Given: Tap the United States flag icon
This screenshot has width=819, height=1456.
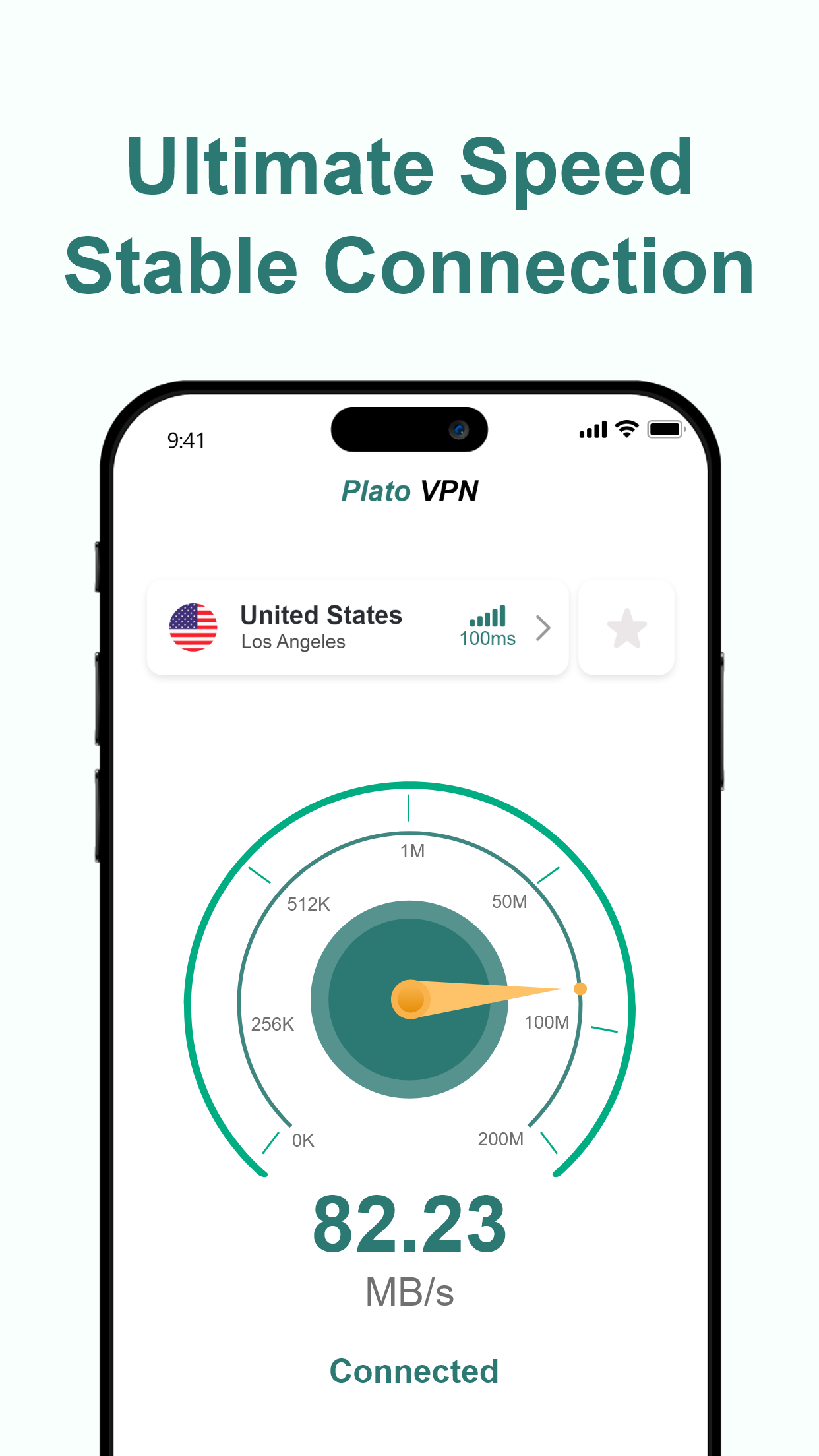Looking at the screenshot, I should pos(195,627).
